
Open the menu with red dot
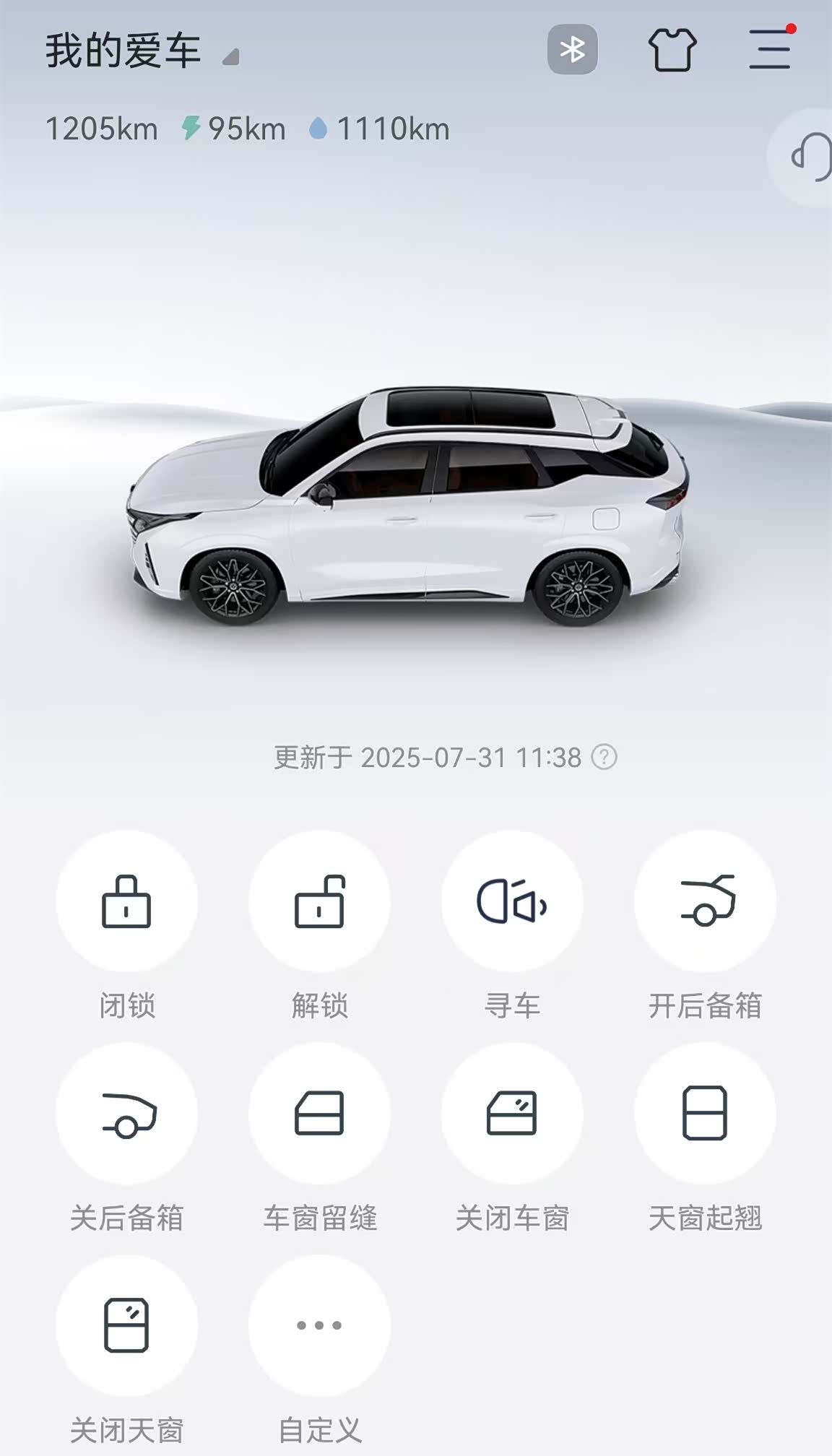click(x=771, y=49)
